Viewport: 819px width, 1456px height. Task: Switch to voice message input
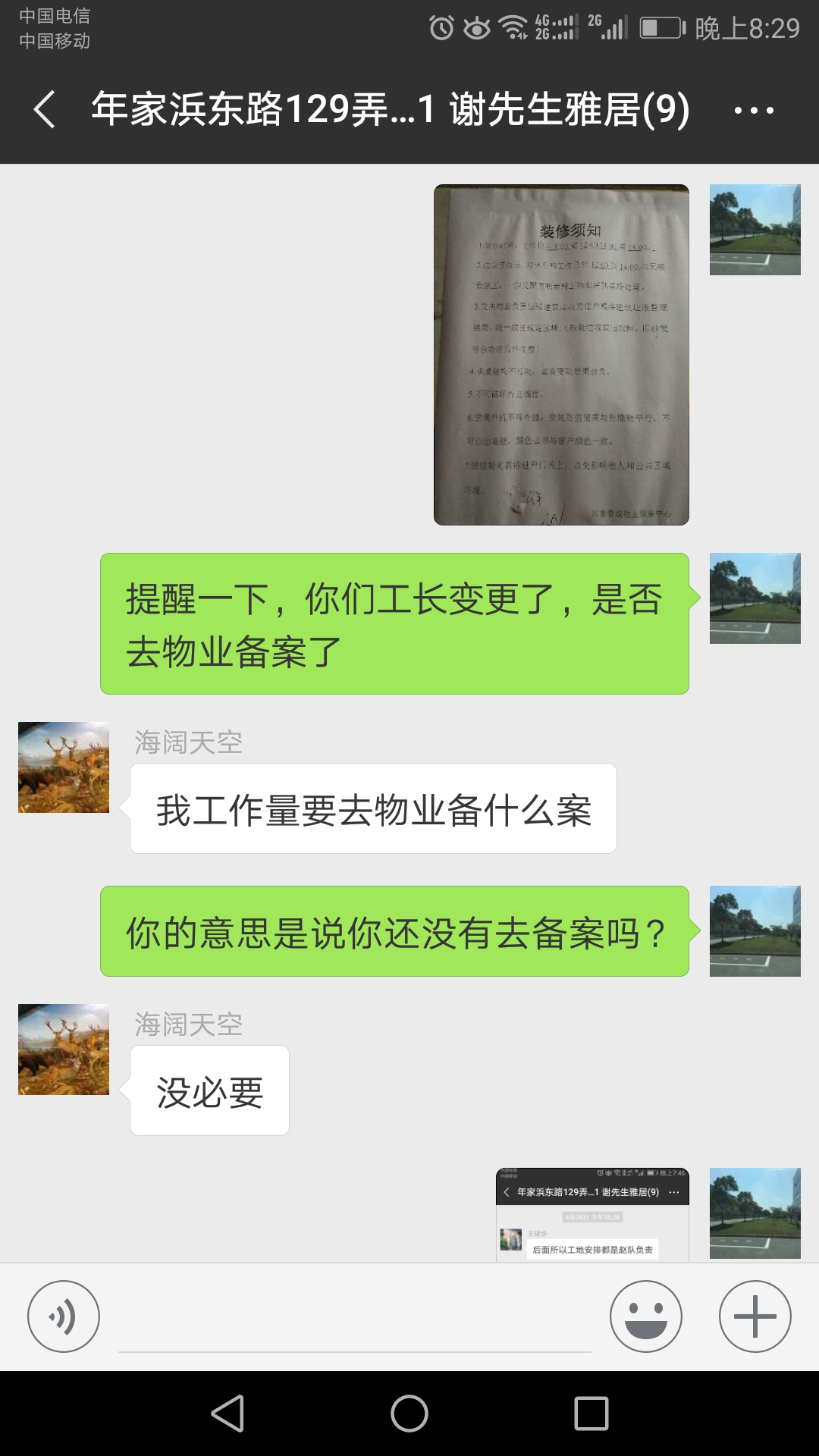[64, 1316]
